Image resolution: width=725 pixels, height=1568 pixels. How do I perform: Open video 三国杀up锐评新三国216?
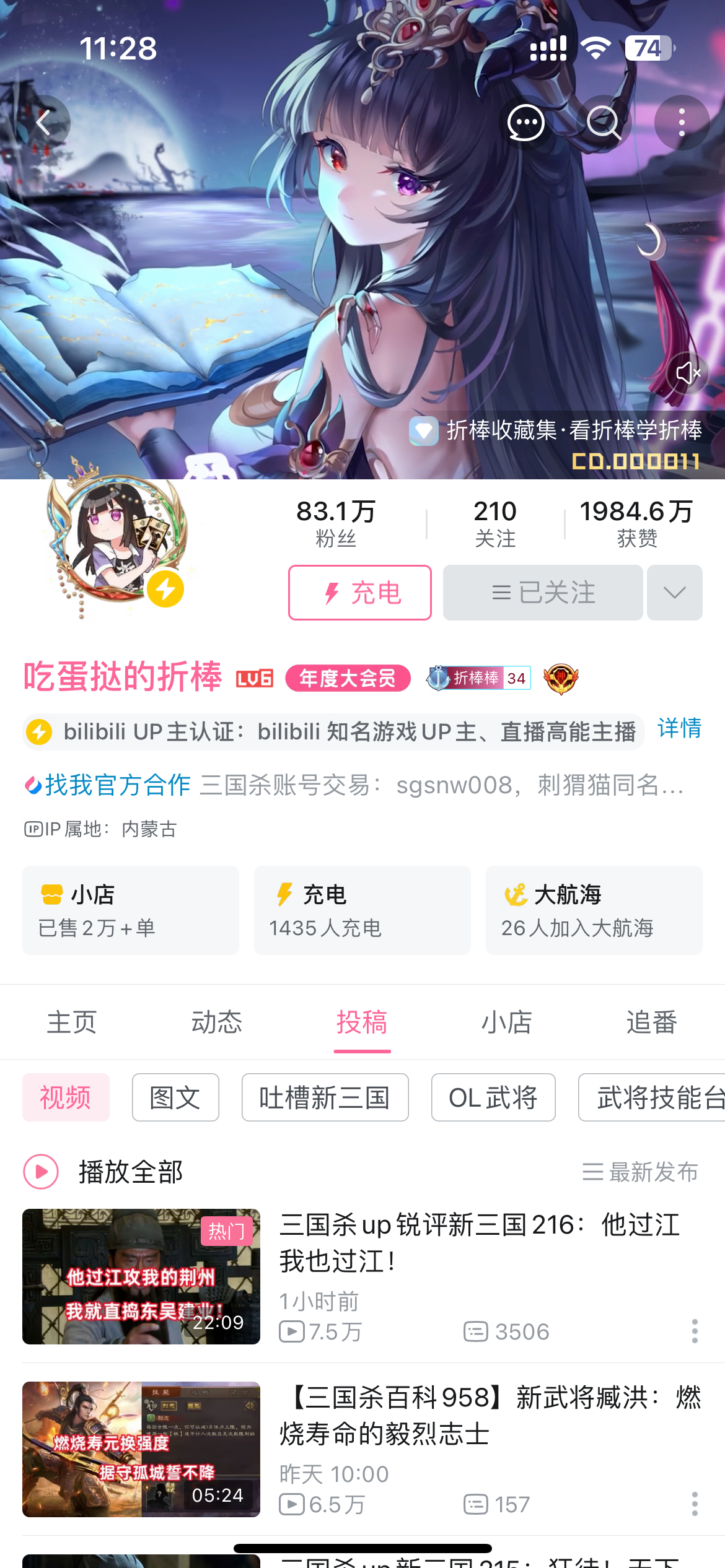tap(480, 1242)
